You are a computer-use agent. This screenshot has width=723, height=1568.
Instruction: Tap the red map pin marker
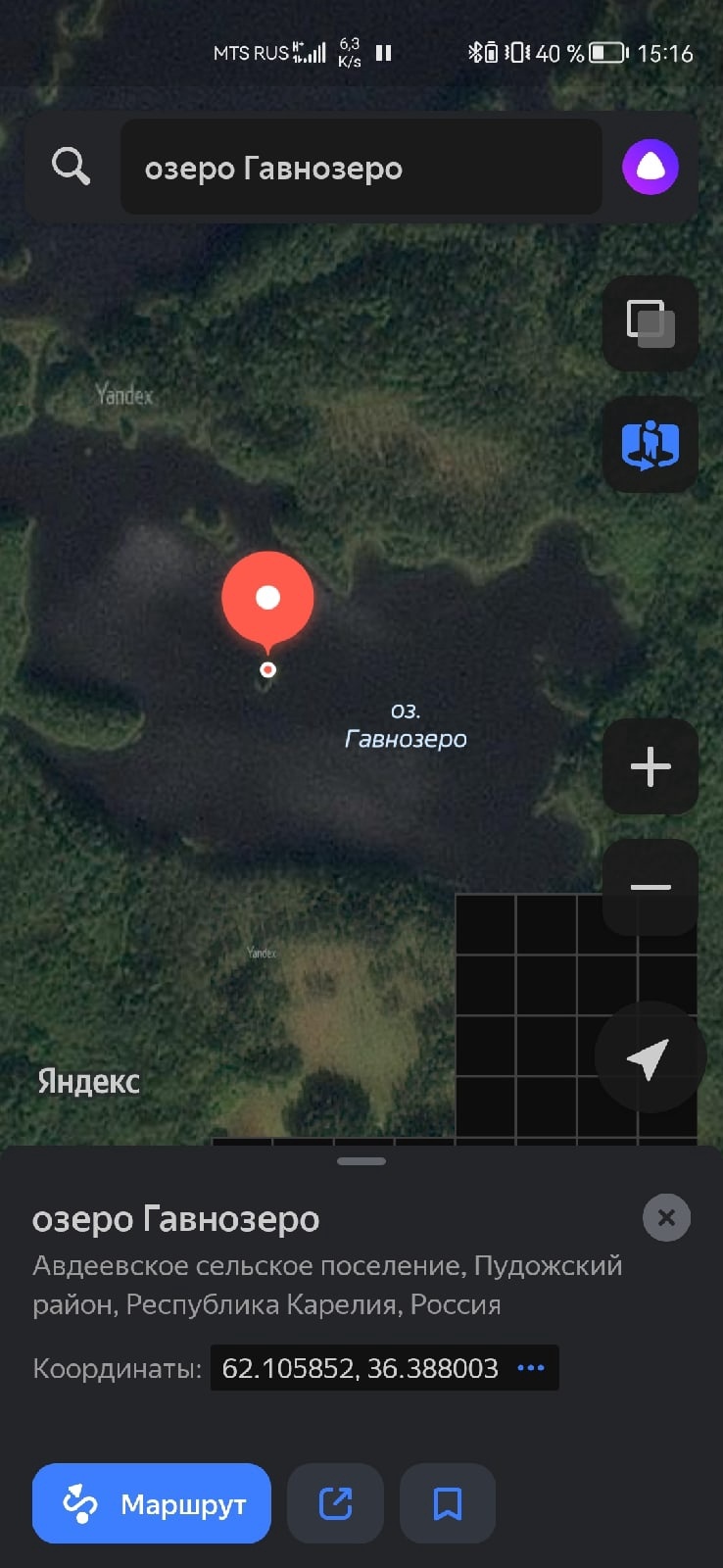click(267, 598)
